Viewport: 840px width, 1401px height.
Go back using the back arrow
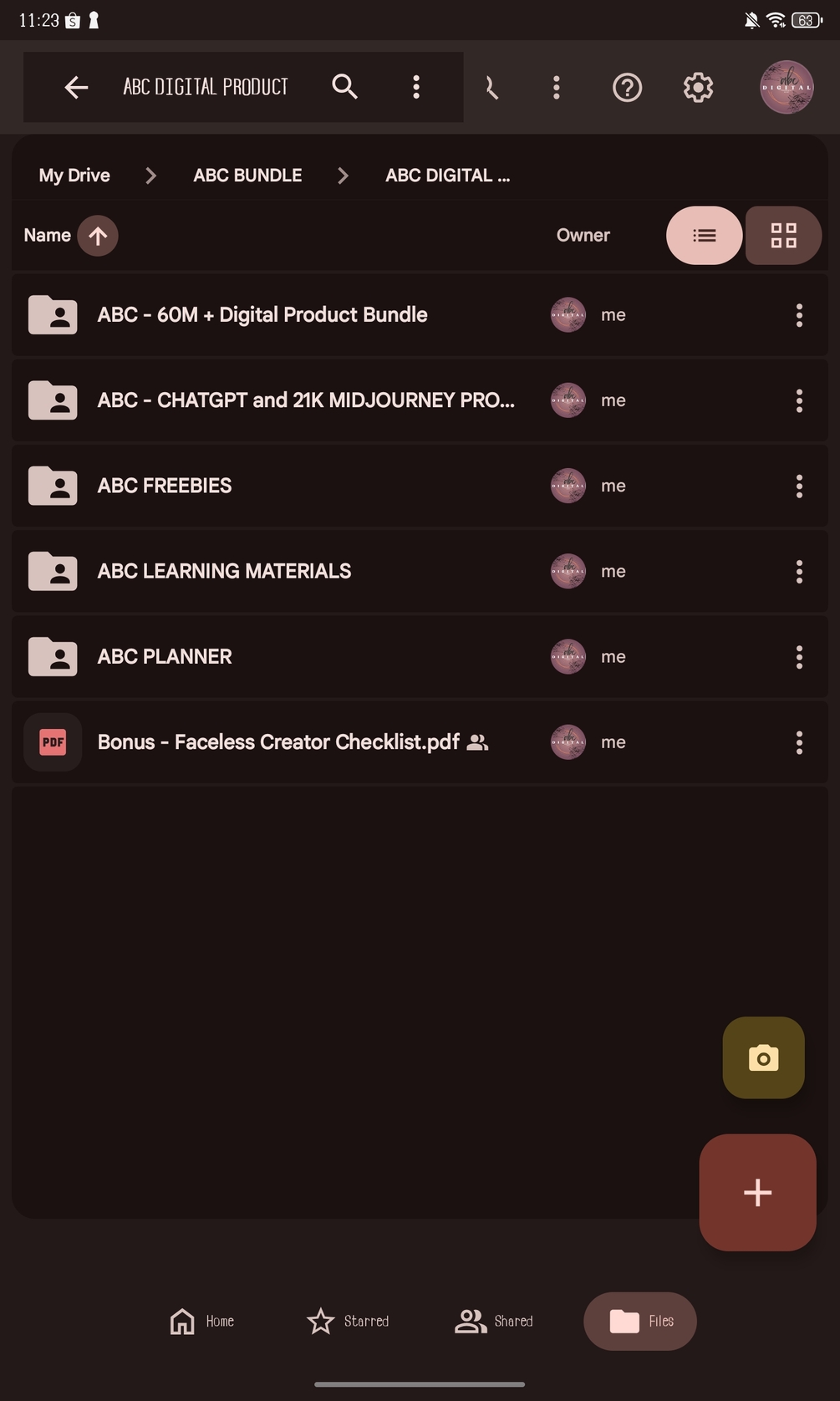pos(76,87)
